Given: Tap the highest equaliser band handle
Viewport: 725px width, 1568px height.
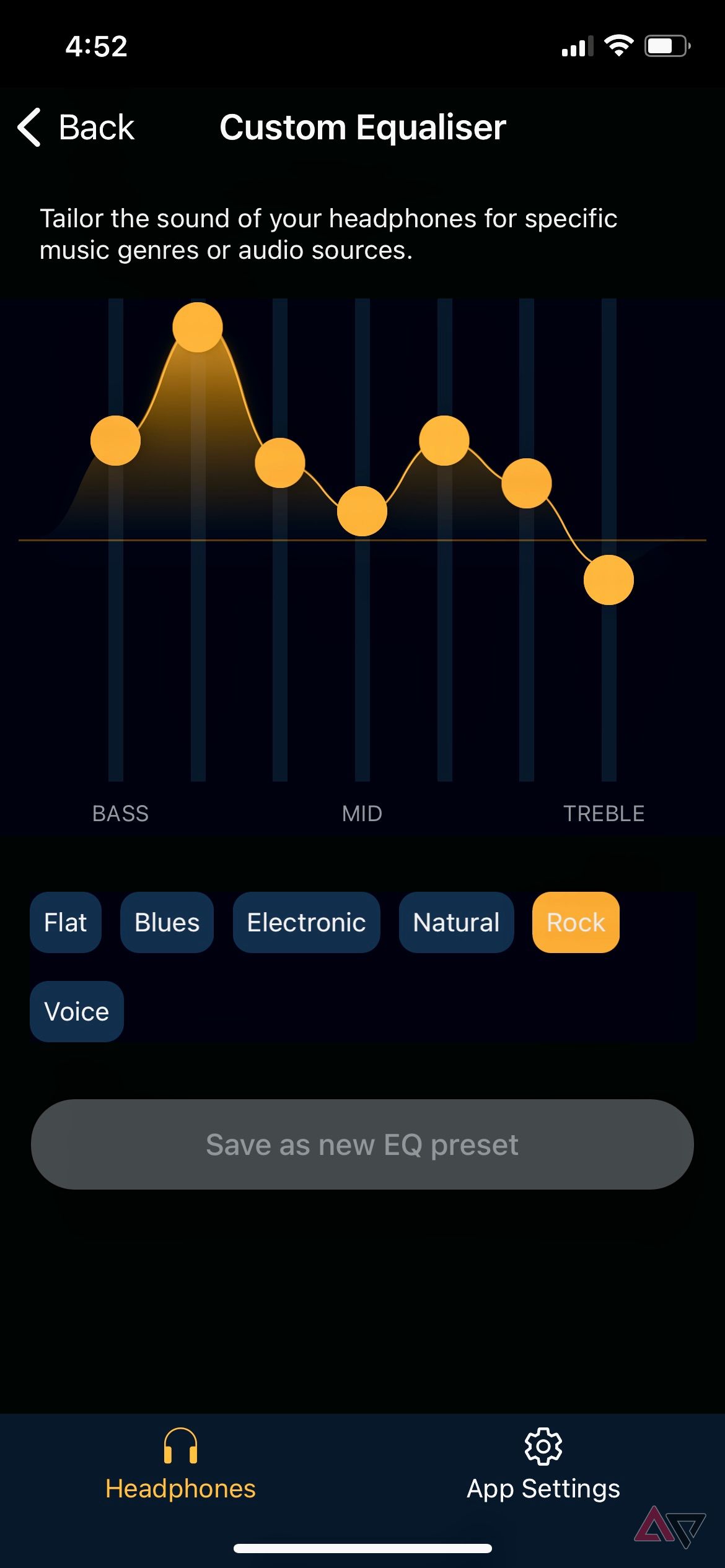Looking at the screenshot, I should pyautogui.click(x=198, y=328).
